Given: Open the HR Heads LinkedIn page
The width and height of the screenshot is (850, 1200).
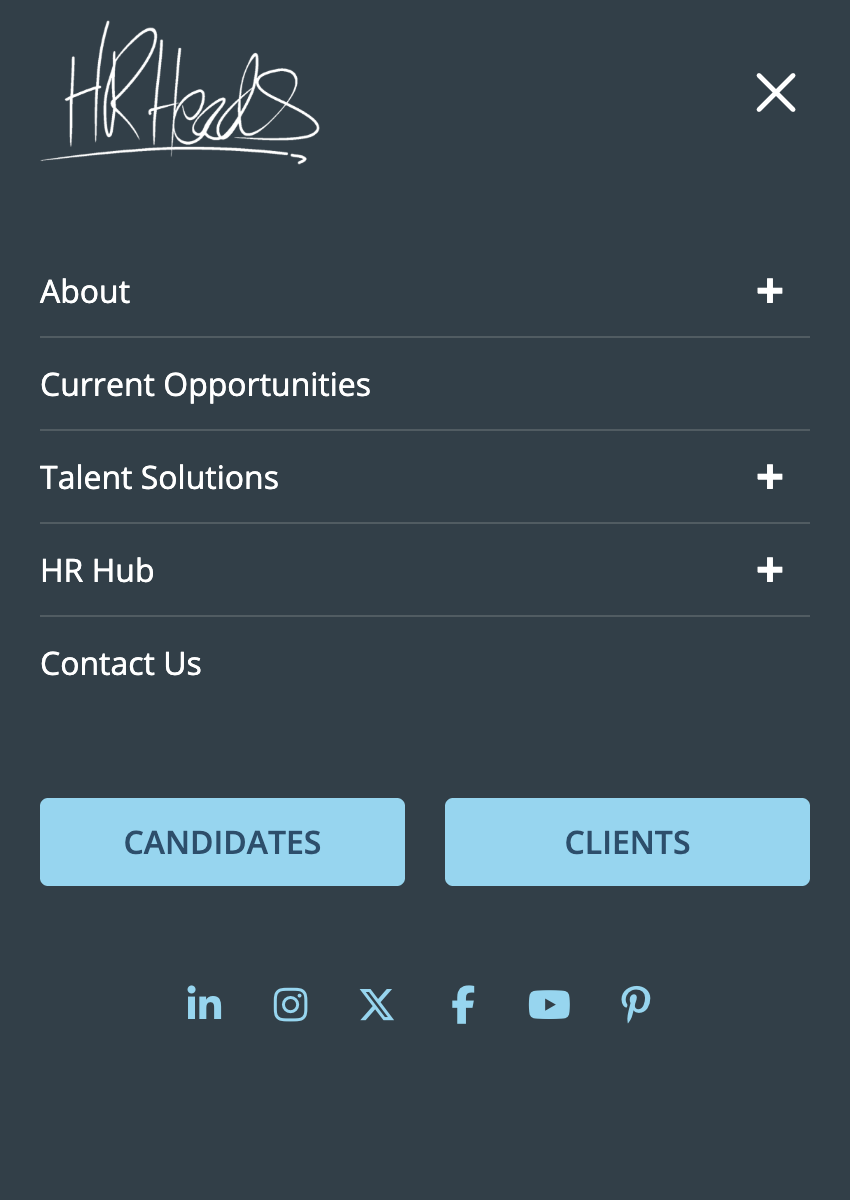Looking at the screenshot, I should [204, 1004].
